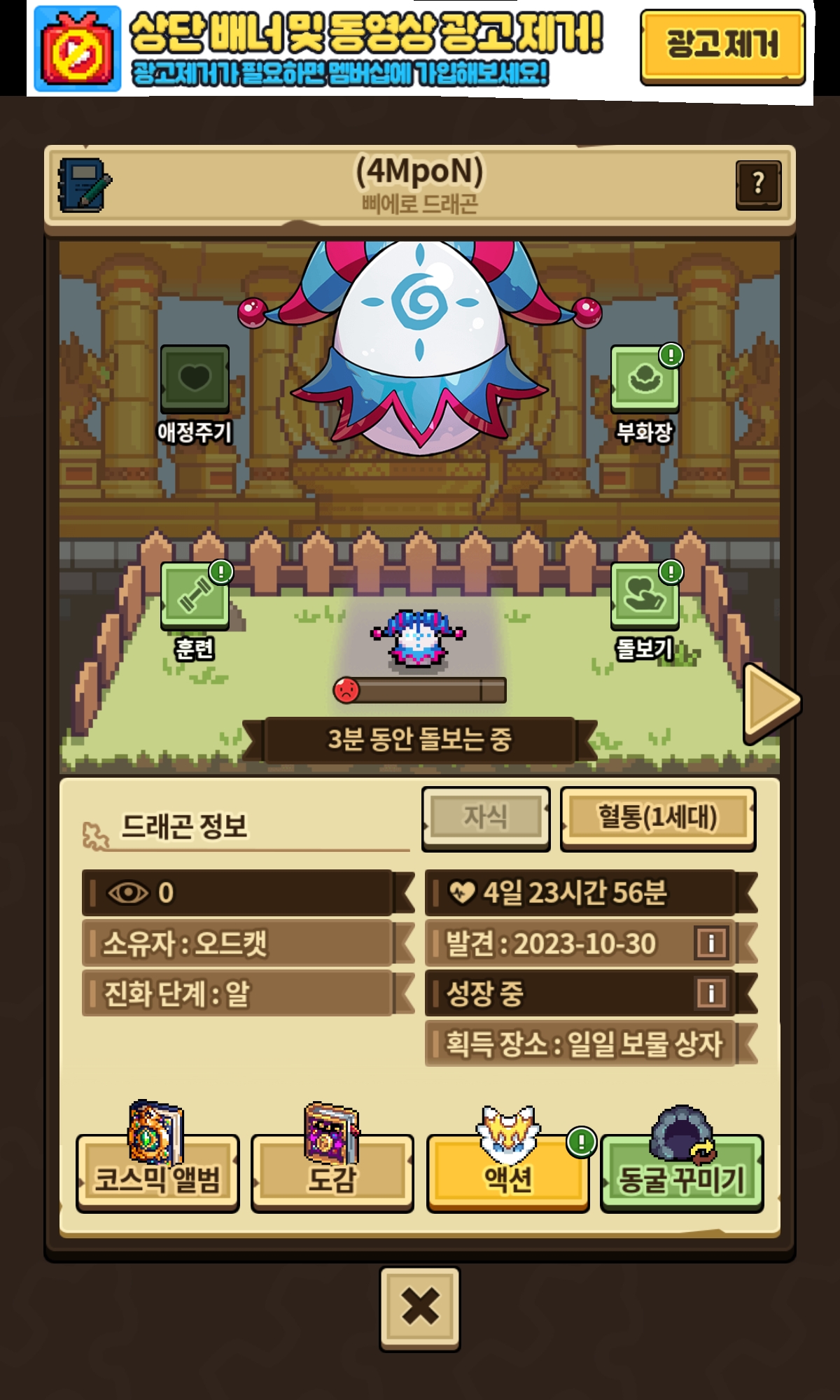
Task: Open the question mark help button
Action: tap(758, 185)
